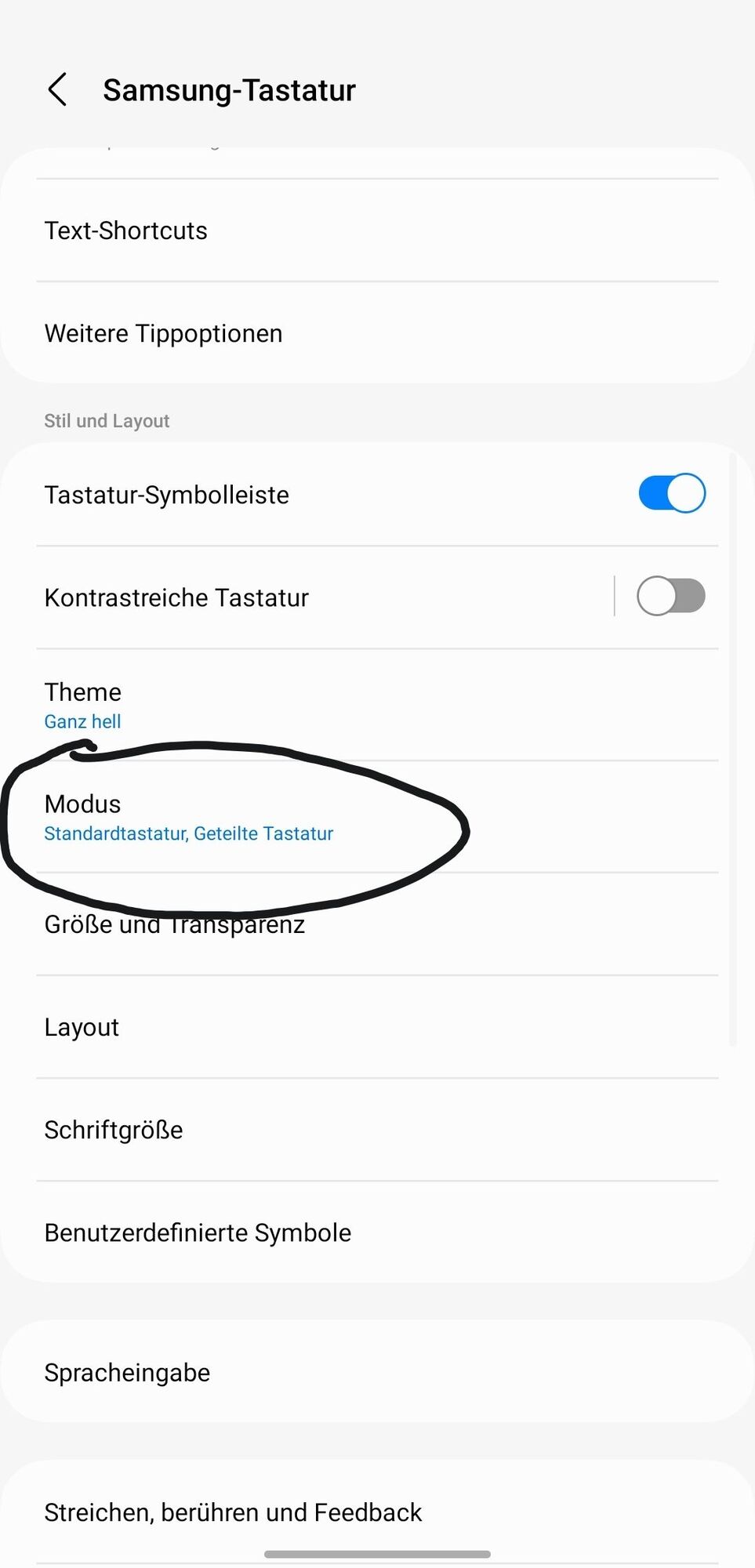
Task: Turn off the Tastatur-Symbolleiste switch
Action: point(671,494)
